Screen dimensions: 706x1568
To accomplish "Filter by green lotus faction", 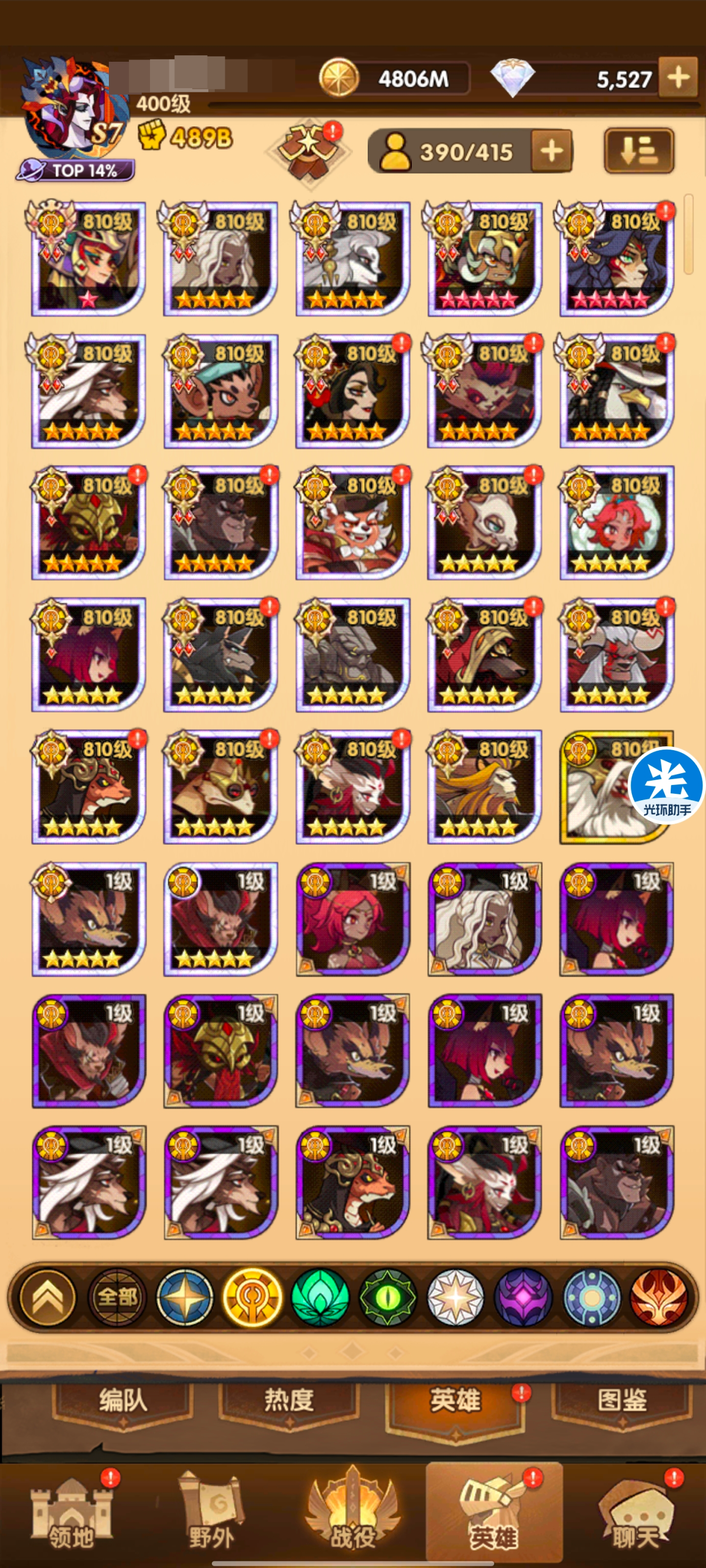I will 321,1297.
